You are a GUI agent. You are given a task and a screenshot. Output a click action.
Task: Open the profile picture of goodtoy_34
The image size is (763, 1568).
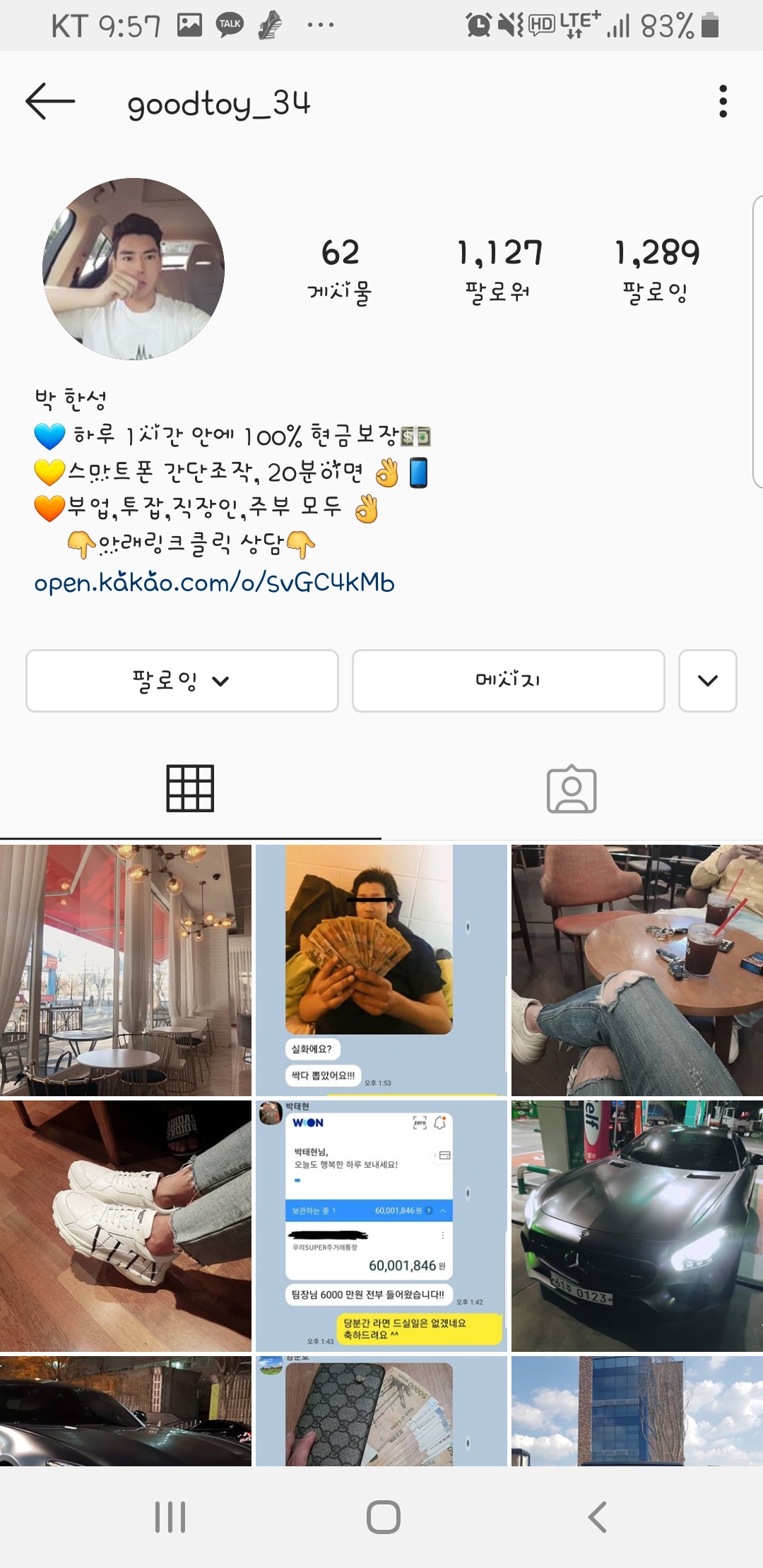pos(134,269)
